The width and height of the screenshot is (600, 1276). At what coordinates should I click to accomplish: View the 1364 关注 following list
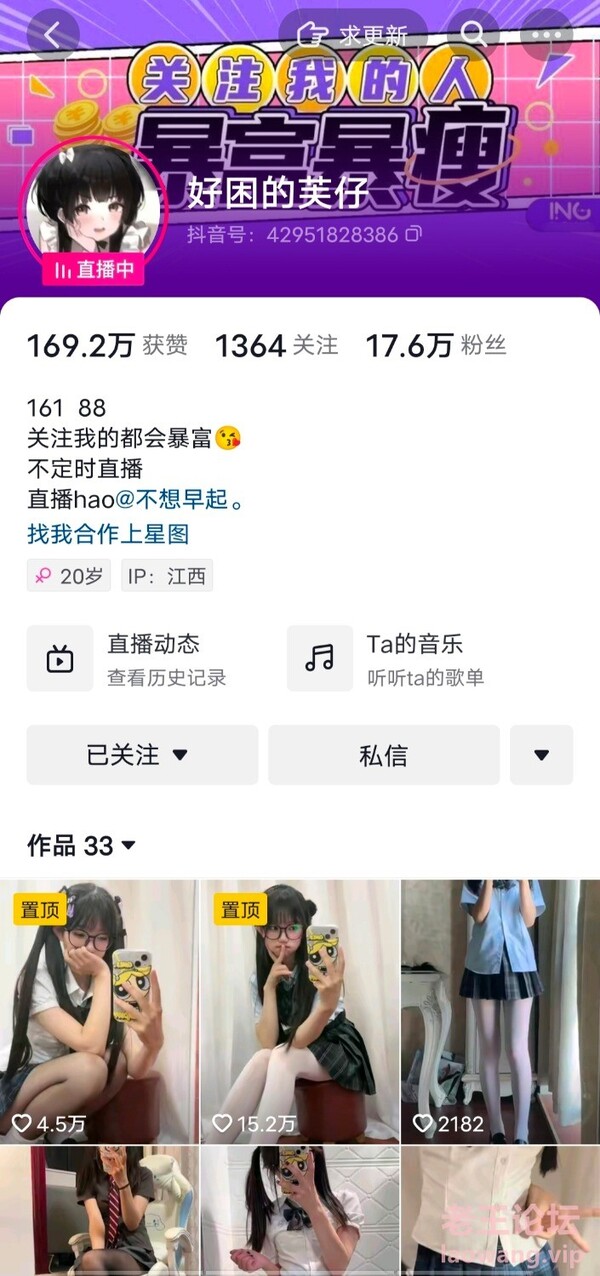276,346
